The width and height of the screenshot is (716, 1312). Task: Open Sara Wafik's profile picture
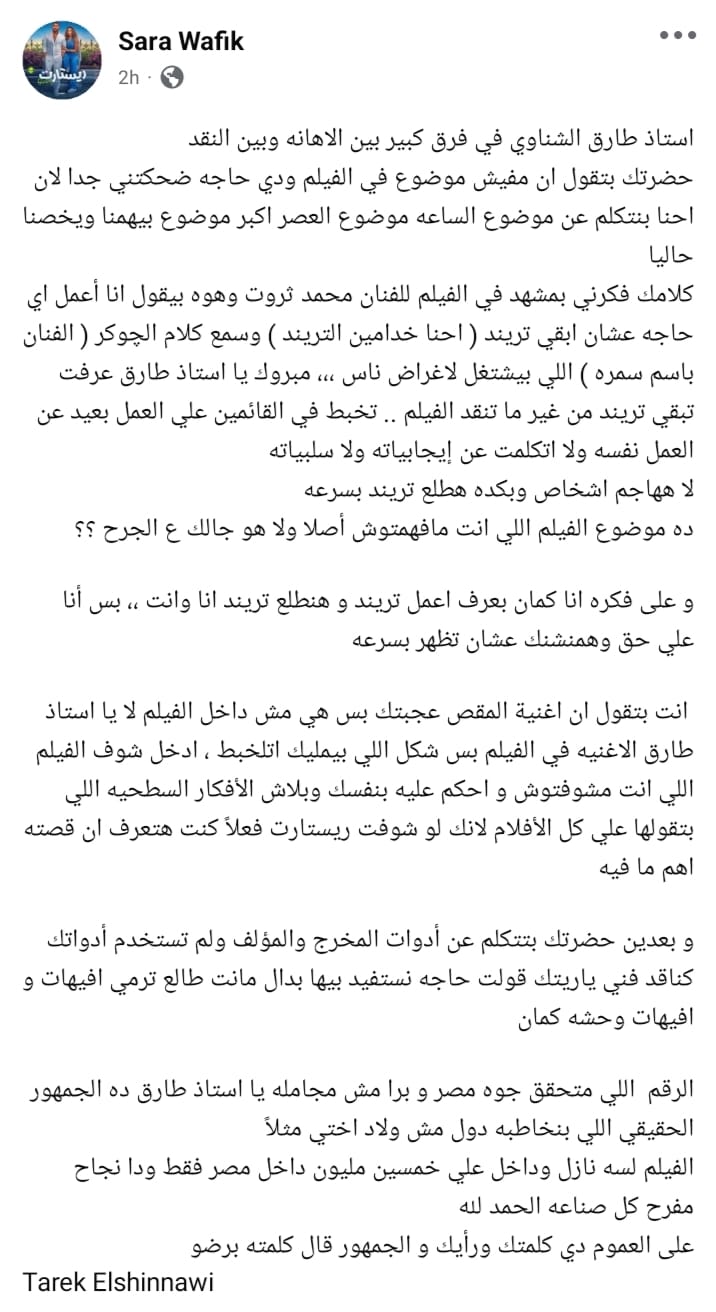click(62, 60)
